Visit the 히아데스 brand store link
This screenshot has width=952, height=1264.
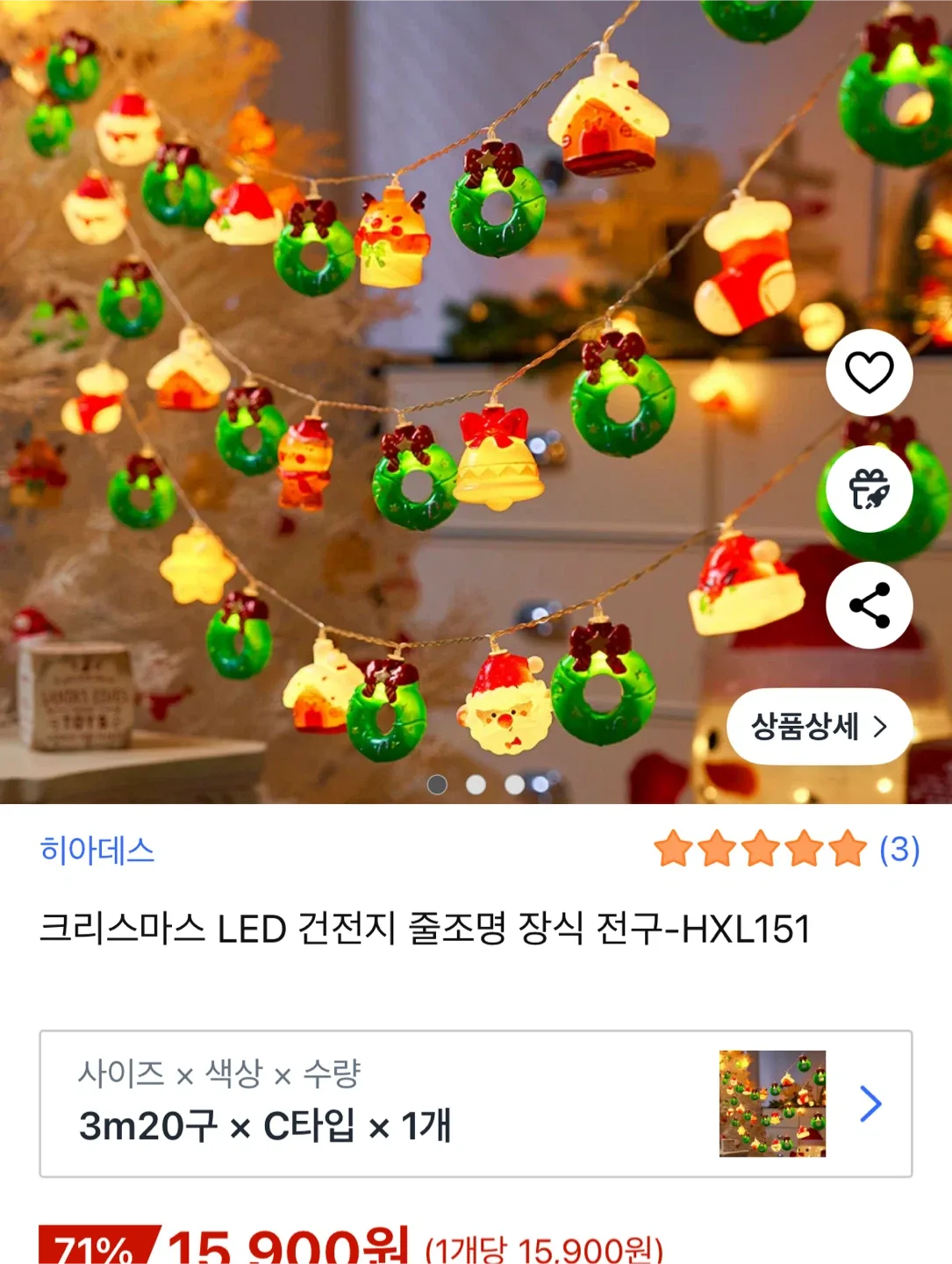coord(97,850)
